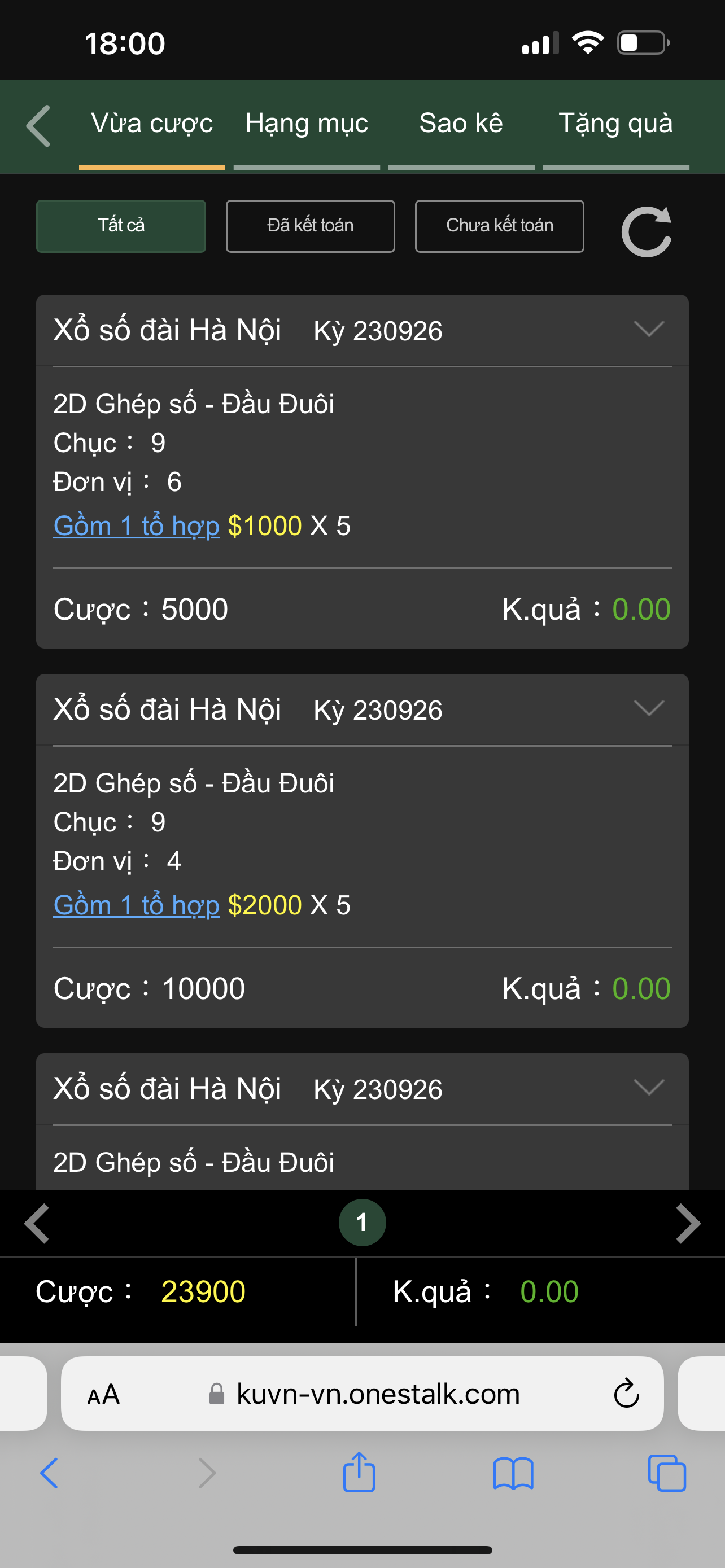
Task: Select the Vừa cược tab
Action: [151, 124]
